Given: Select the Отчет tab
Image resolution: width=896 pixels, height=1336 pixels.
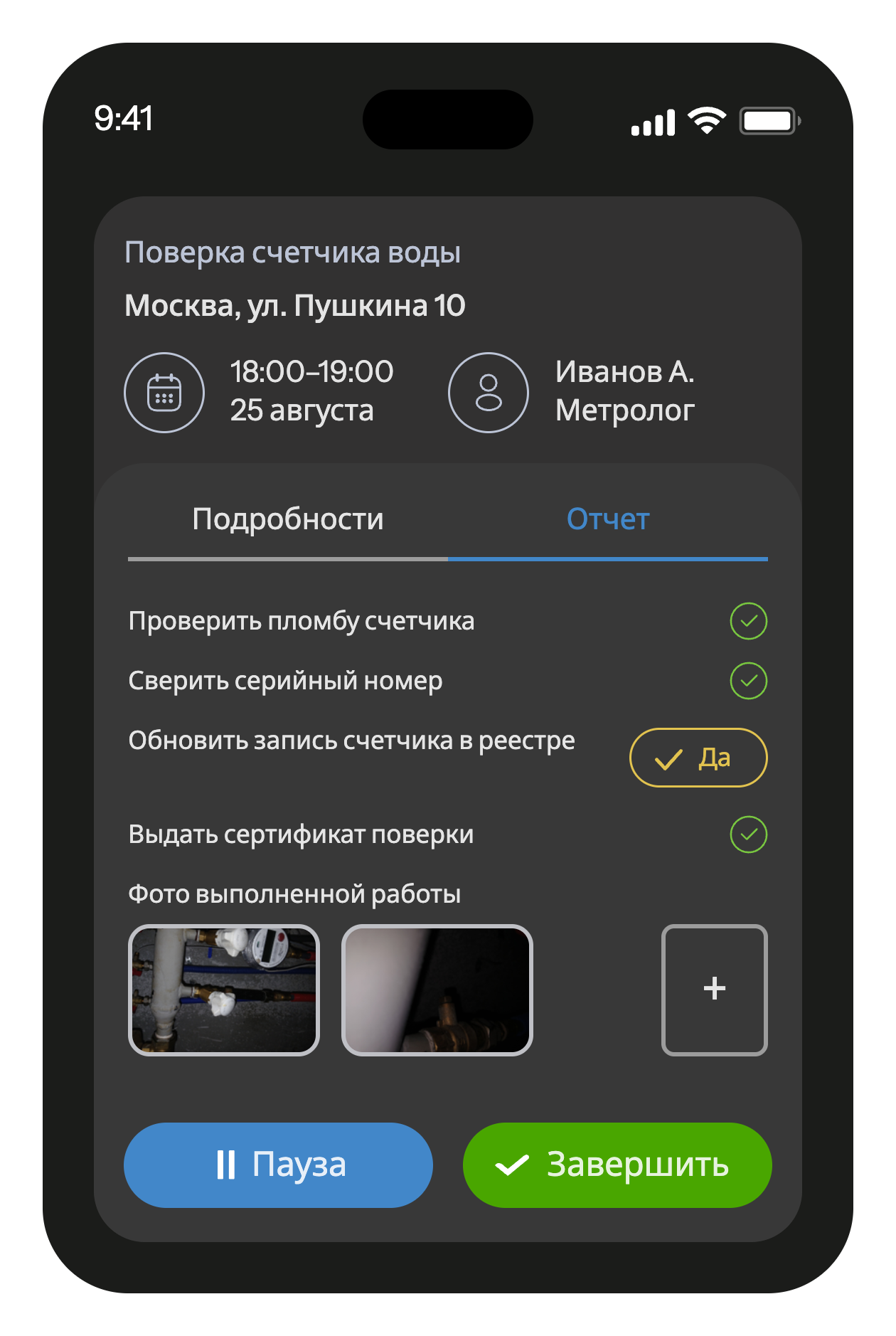Looking at the screenshot, I should (607, 519).
